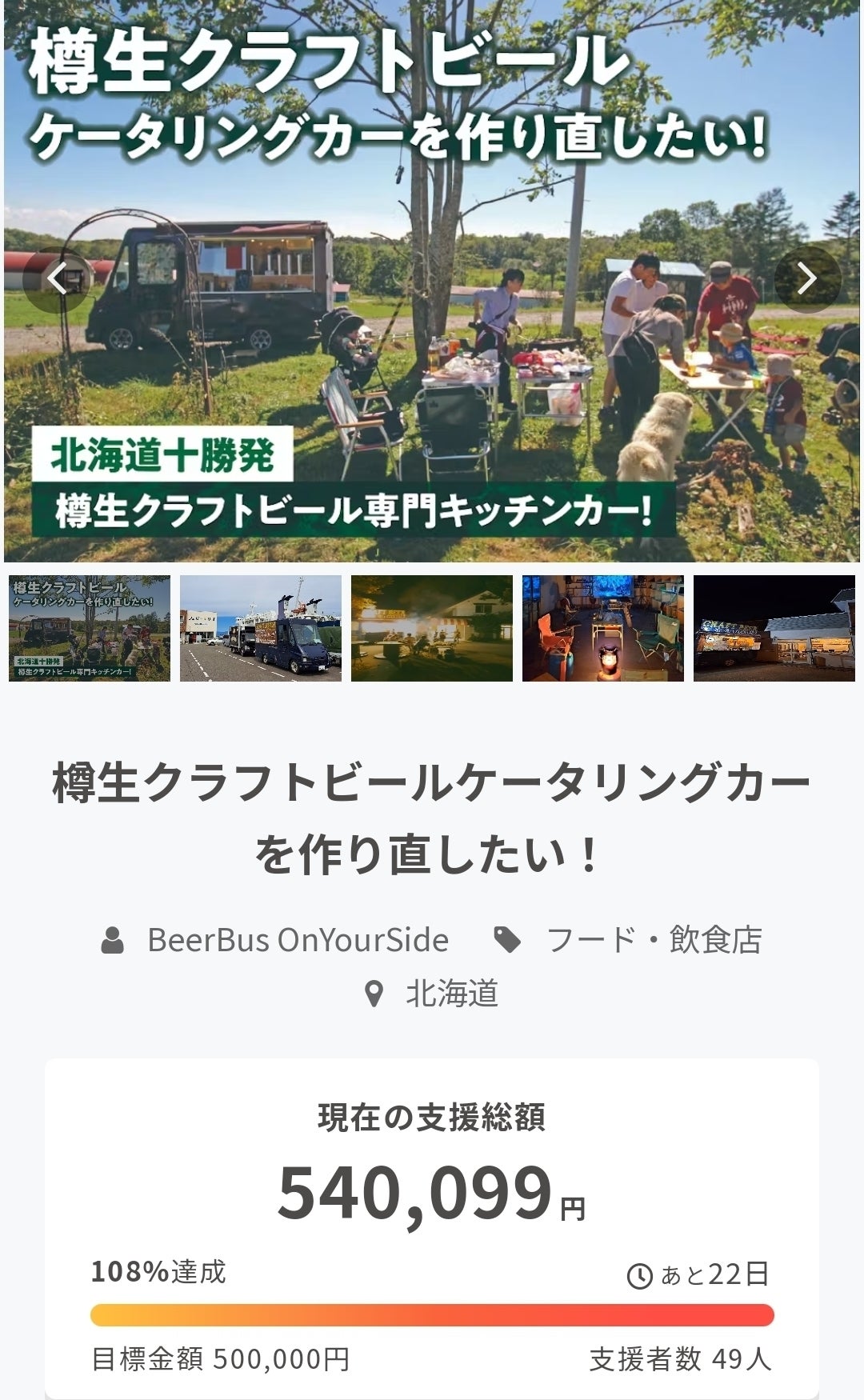Open BeerBus OnYourSide owner profile

click(x=298, y=940)
